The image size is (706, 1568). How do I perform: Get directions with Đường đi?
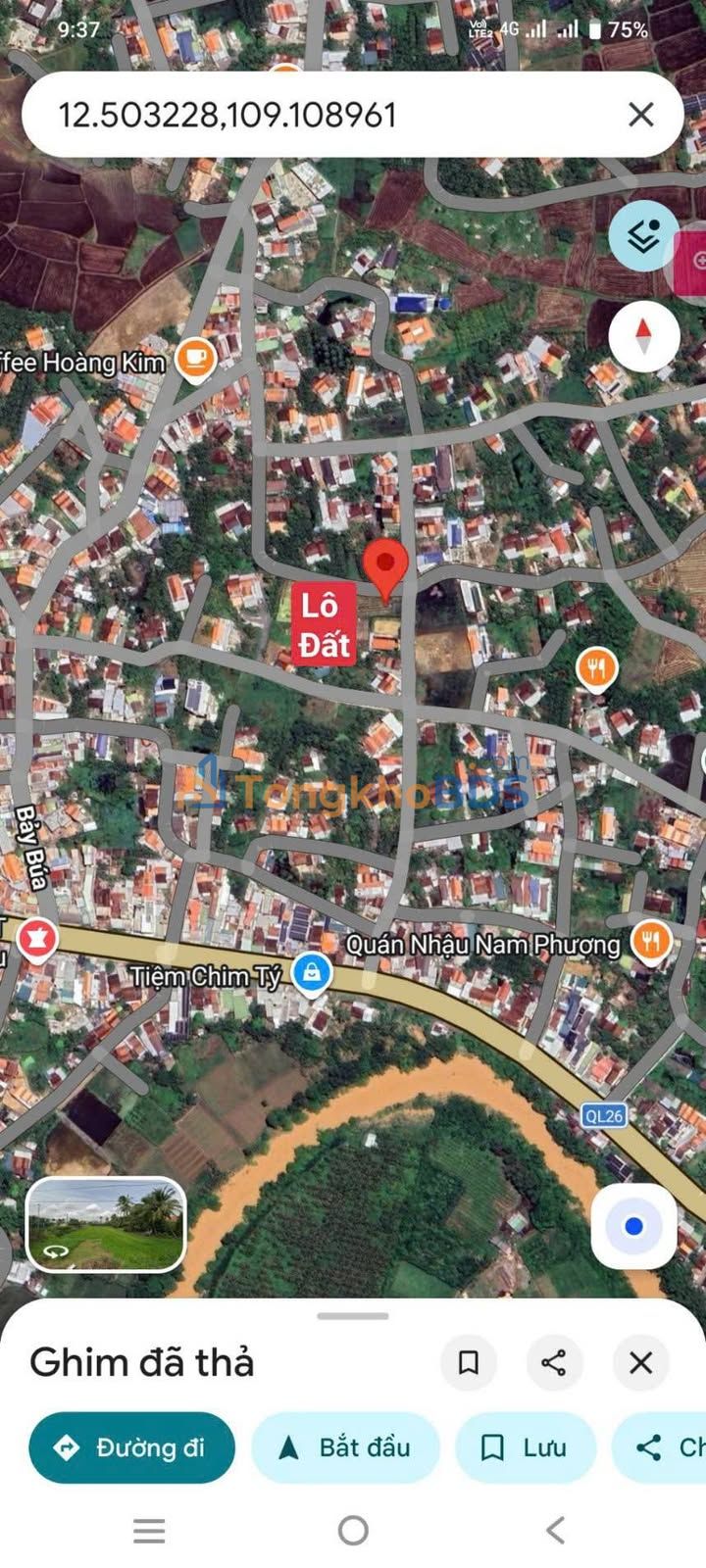[131, 1447]
